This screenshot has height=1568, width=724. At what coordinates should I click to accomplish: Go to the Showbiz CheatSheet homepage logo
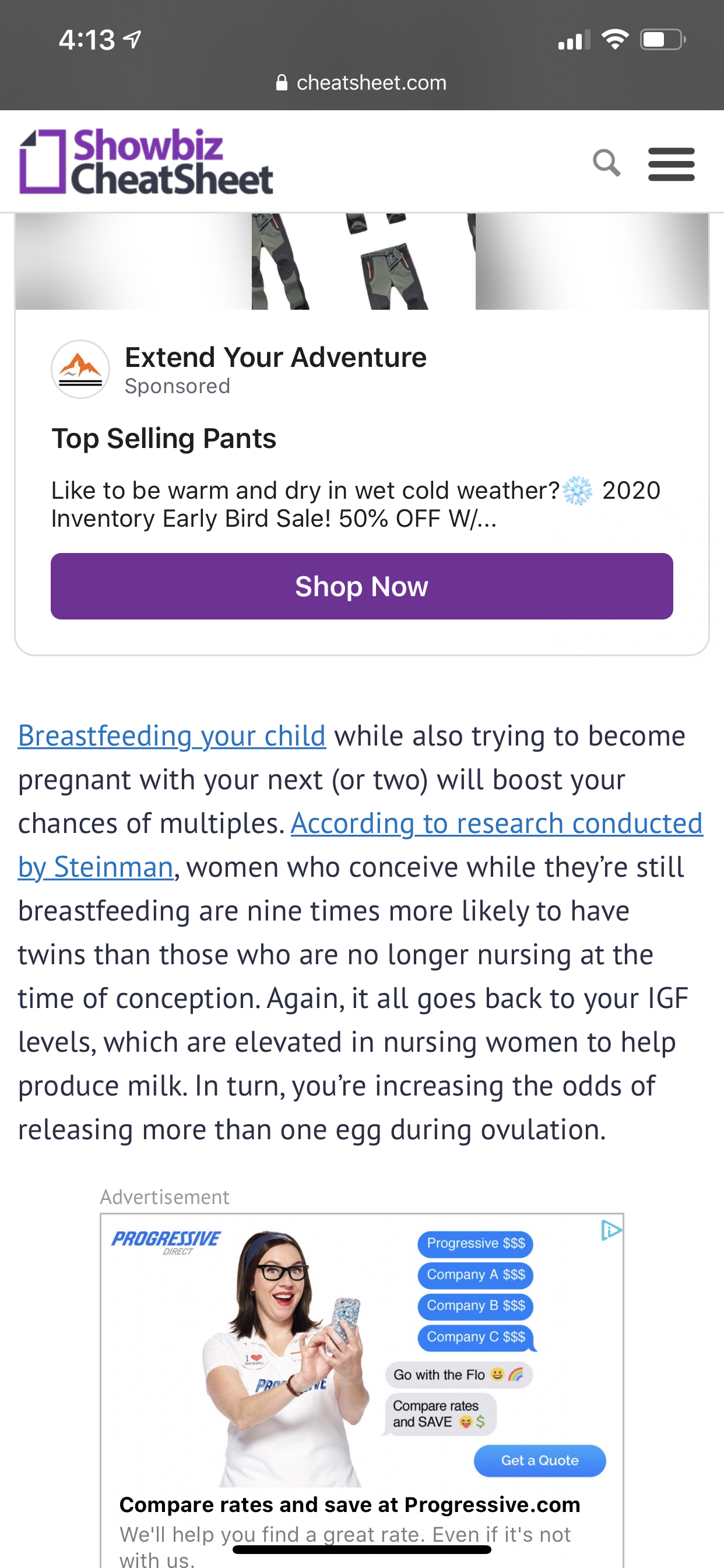click(x=146, y=162)
